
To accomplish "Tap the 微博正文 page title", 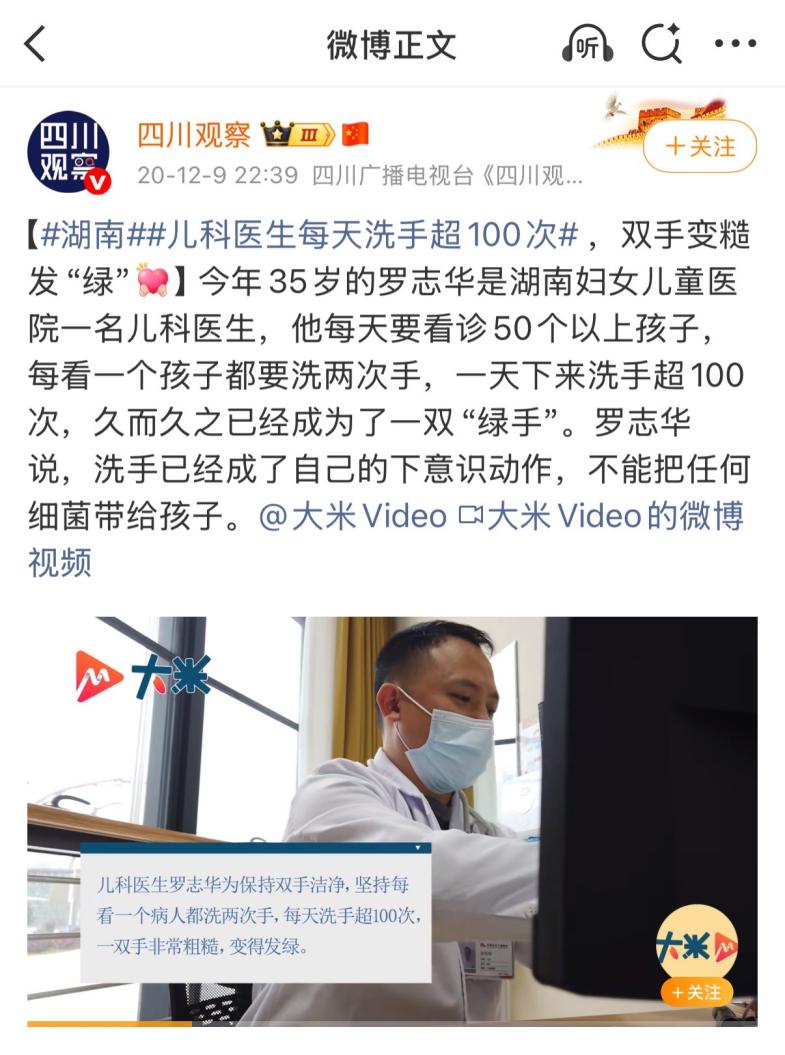I will 392,43.
